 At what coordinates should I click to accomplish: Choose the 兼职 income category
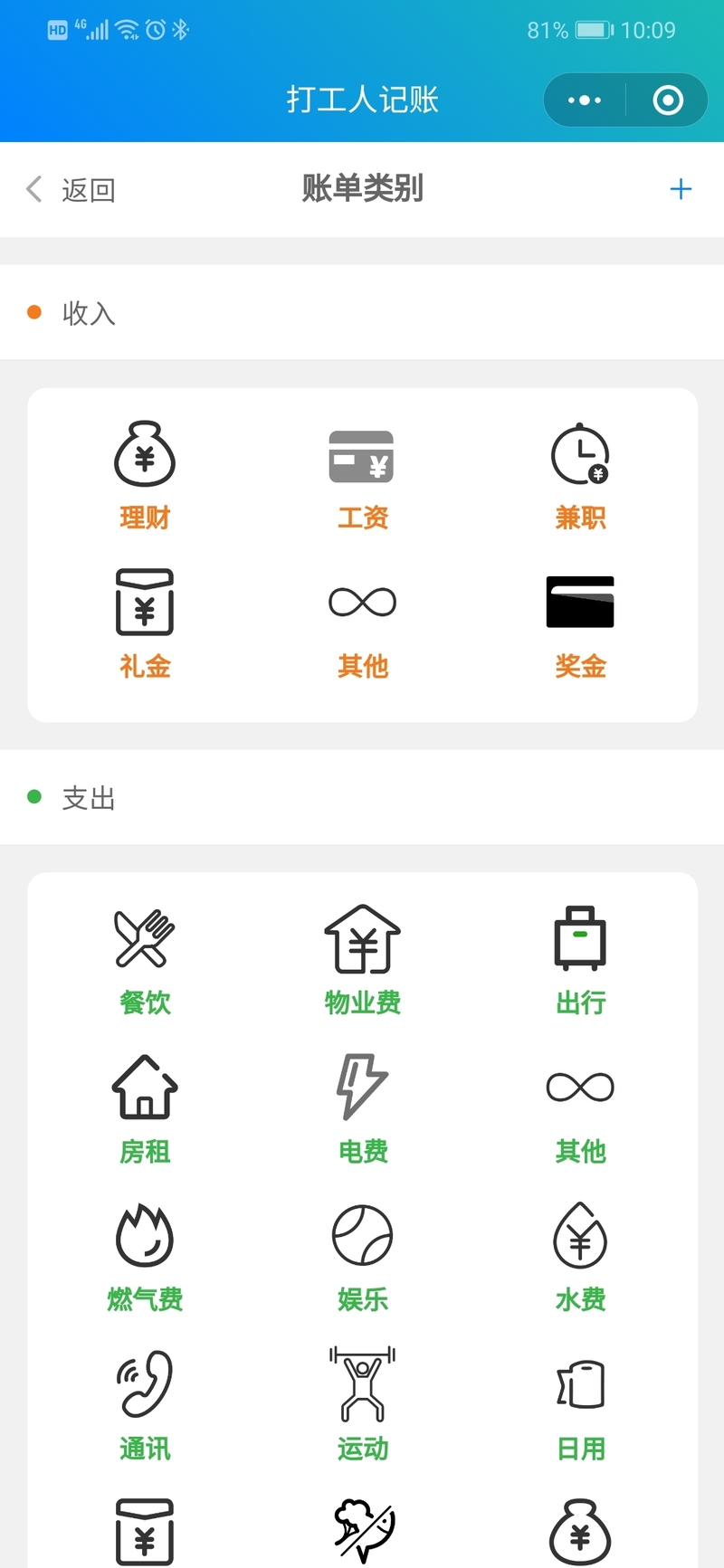coord(580,477)
